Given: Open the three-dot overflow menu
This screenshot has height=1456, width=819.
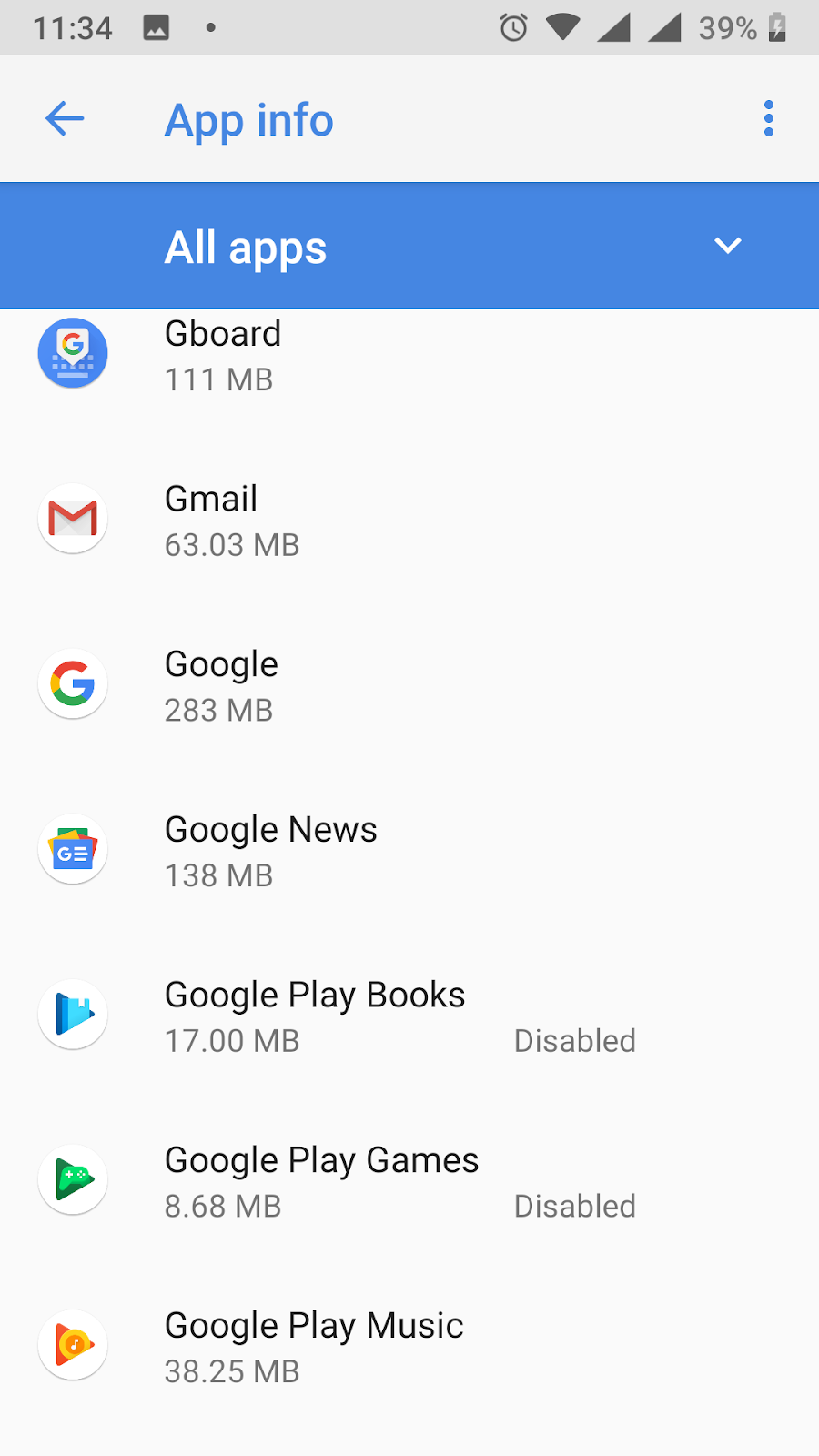Looking at the screenshot, I should click(769, 119).
